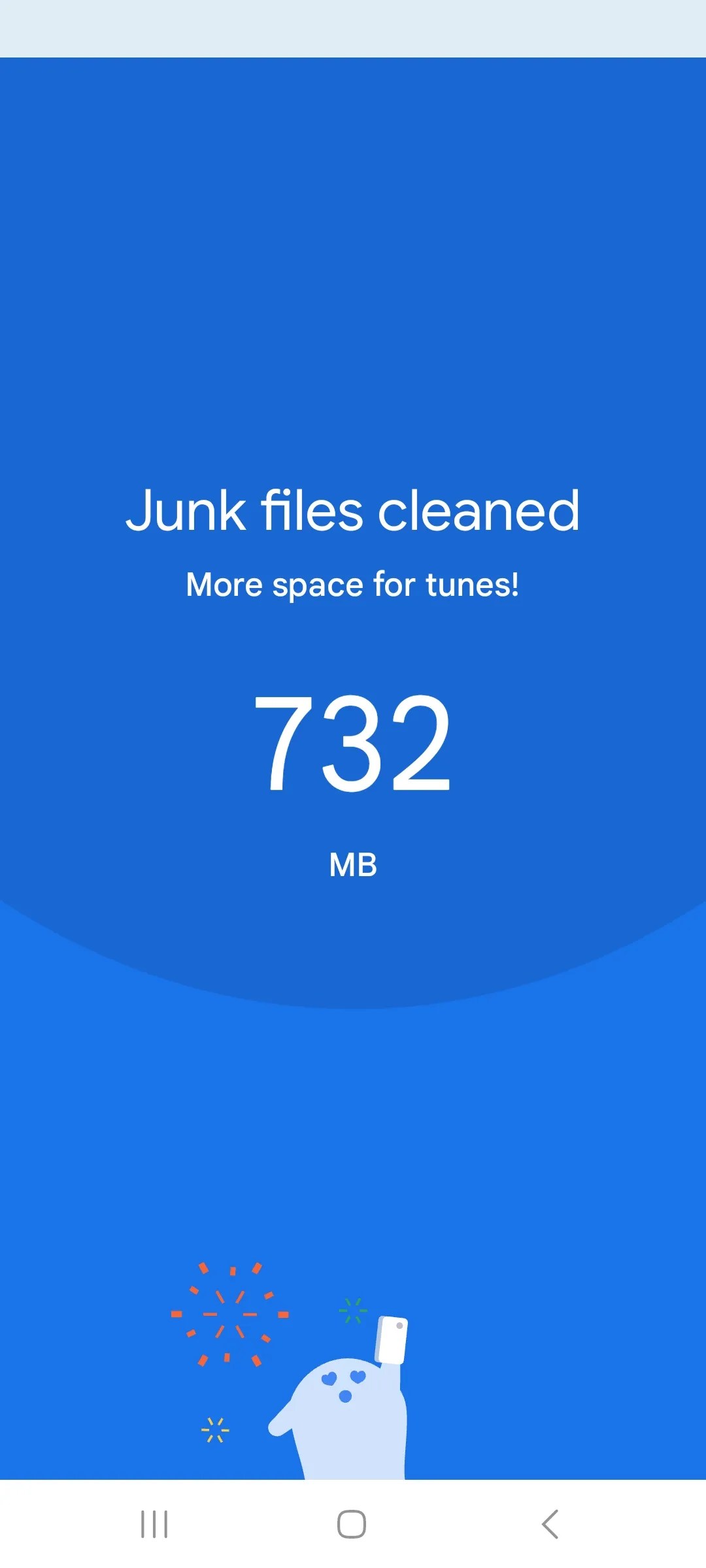The image size is (706, 1568).
Task: Tap the center of the celebration screen
Action: click(x=353, y=784)
